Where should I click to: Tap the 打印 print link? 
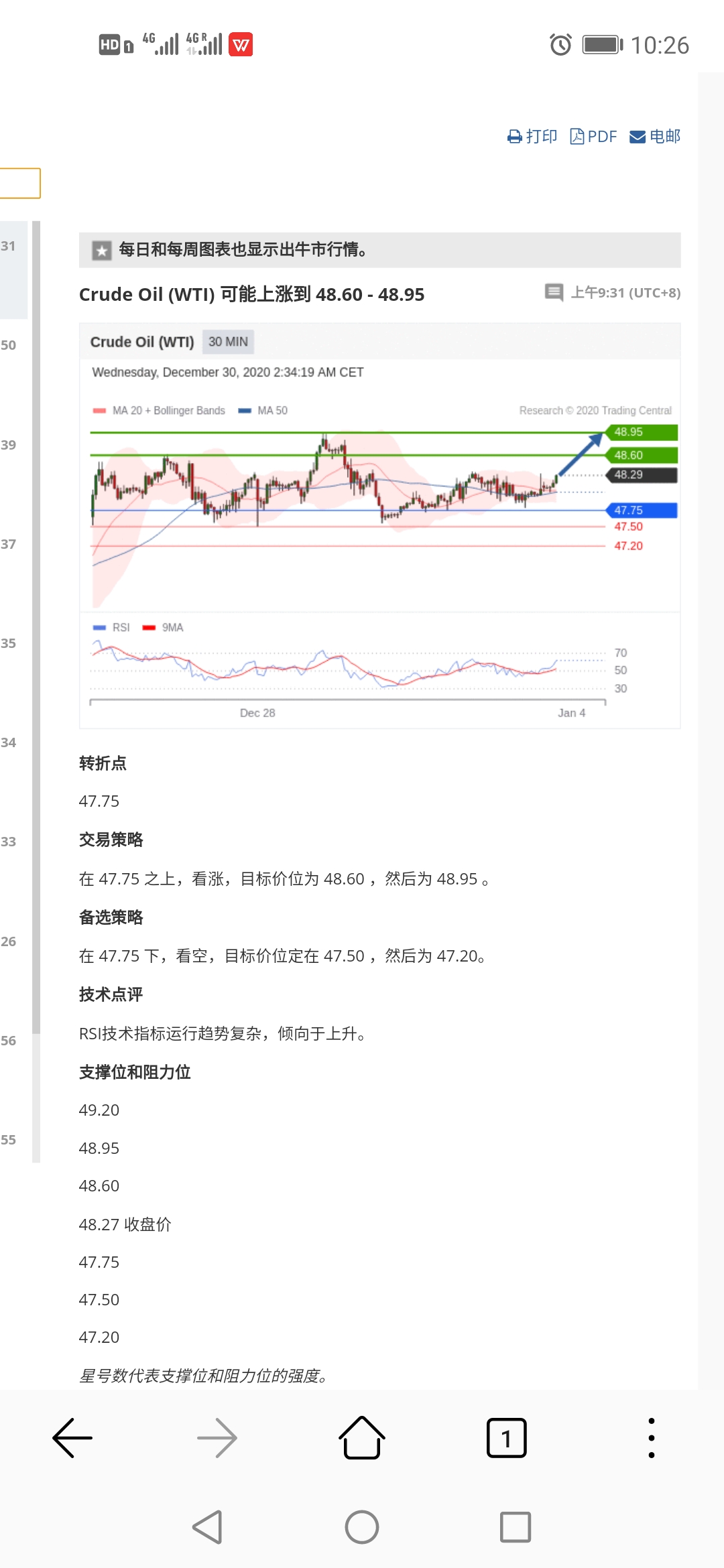[532, 137]
